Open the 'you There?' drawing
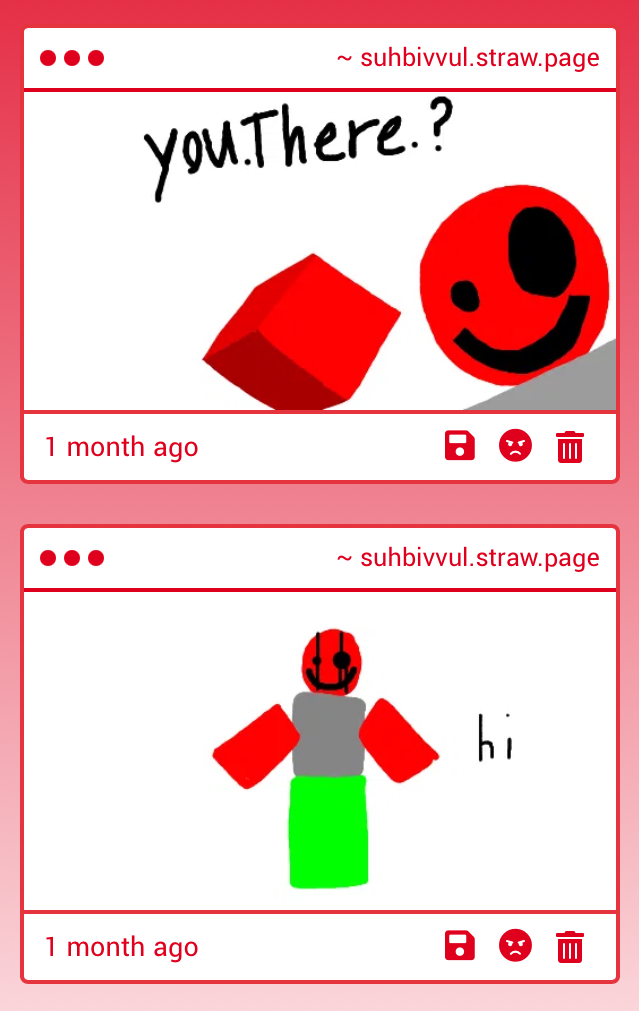639x1011 pixels. 320,251
